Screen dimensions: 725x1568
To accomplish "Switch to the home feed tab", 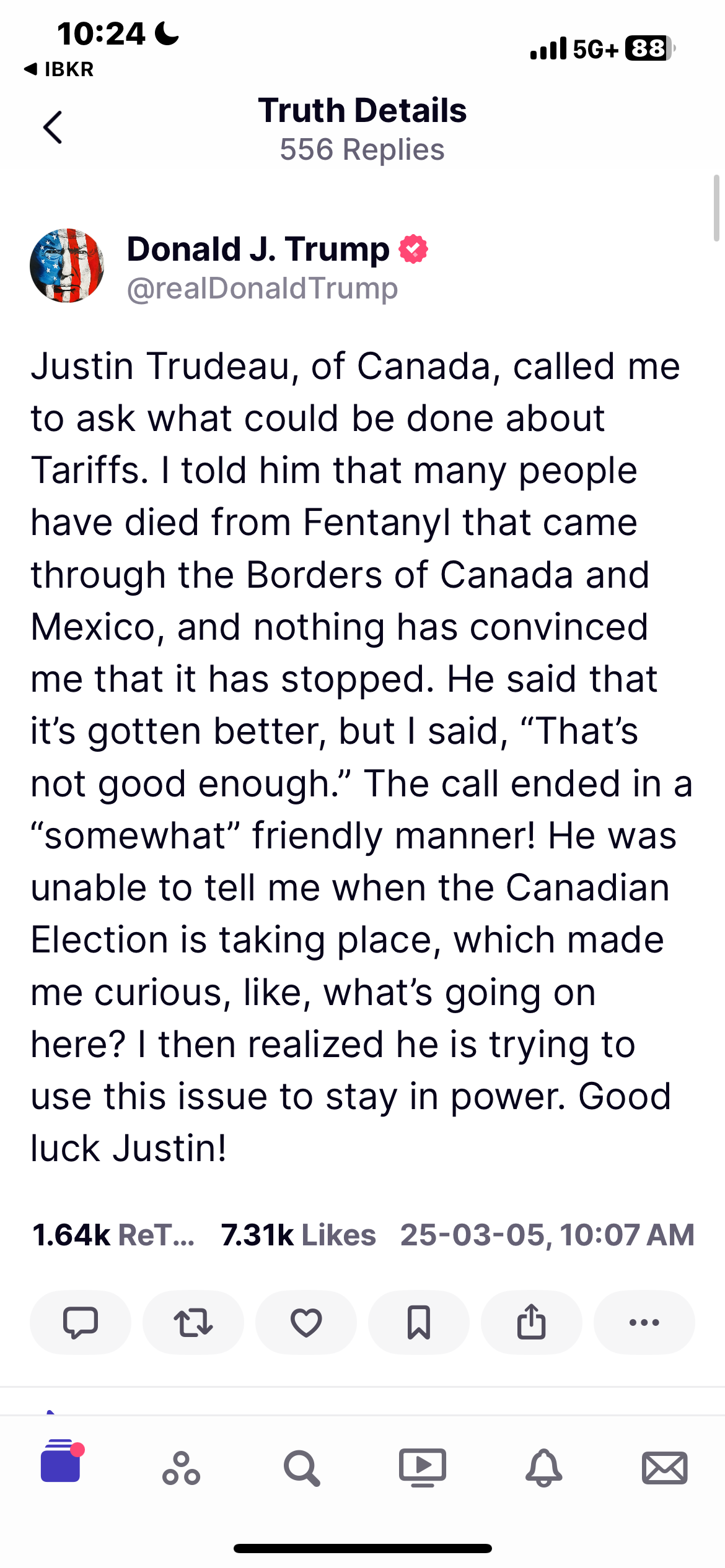I will (x=61, y=1463).
